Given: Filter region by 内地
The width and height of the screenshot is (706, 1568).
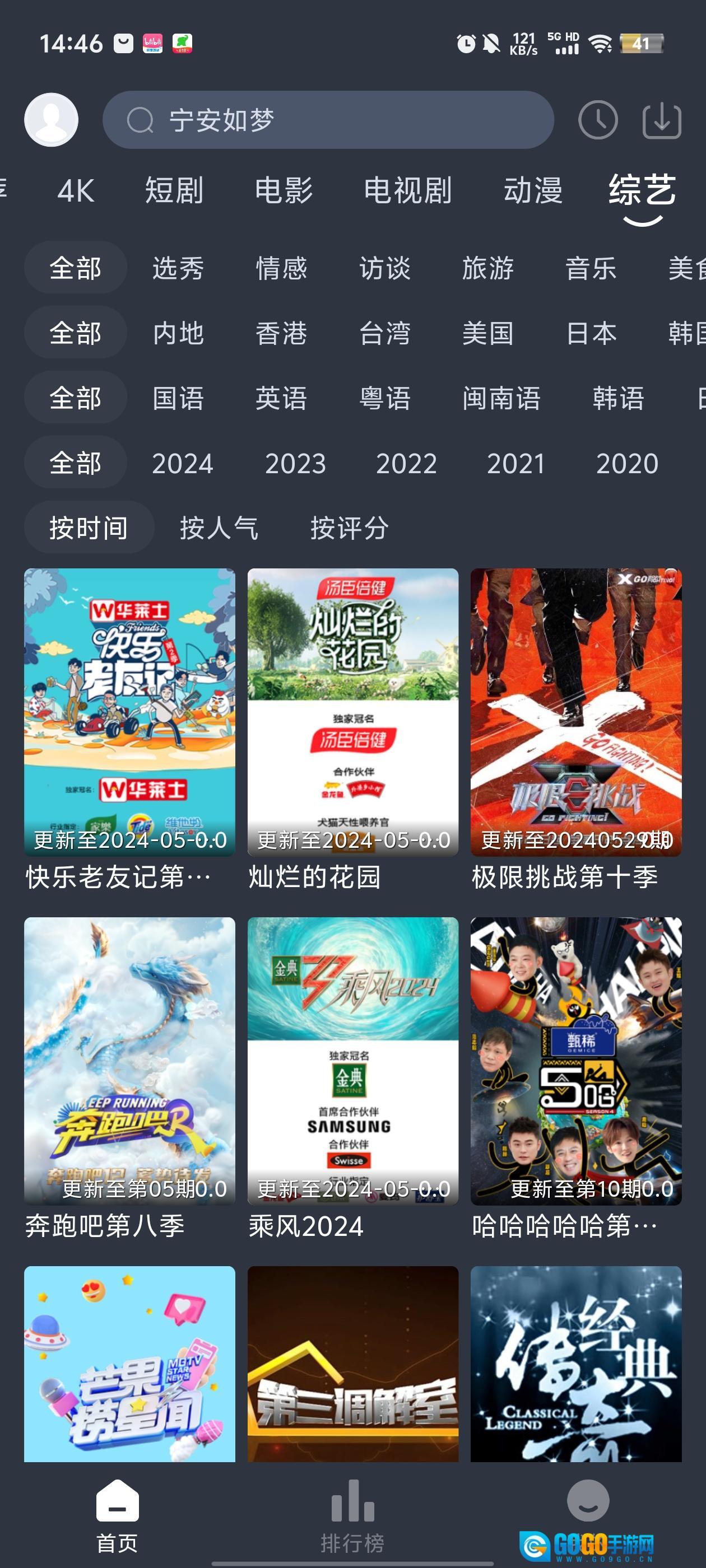Looking at the screenshot, I should coord(178,333).
